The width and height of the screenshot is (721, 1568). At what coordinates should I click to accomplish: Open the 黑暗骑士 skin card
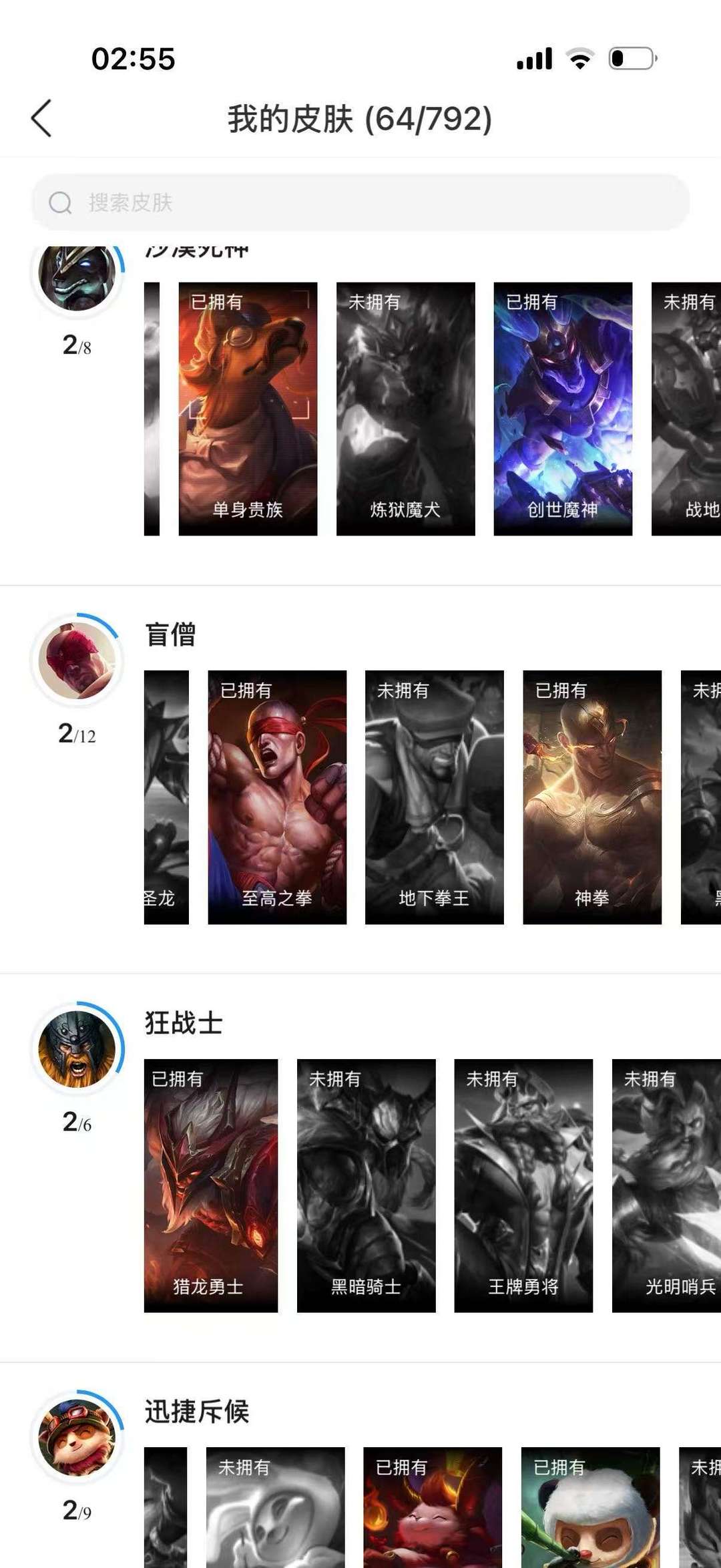tap(366, 1185)
